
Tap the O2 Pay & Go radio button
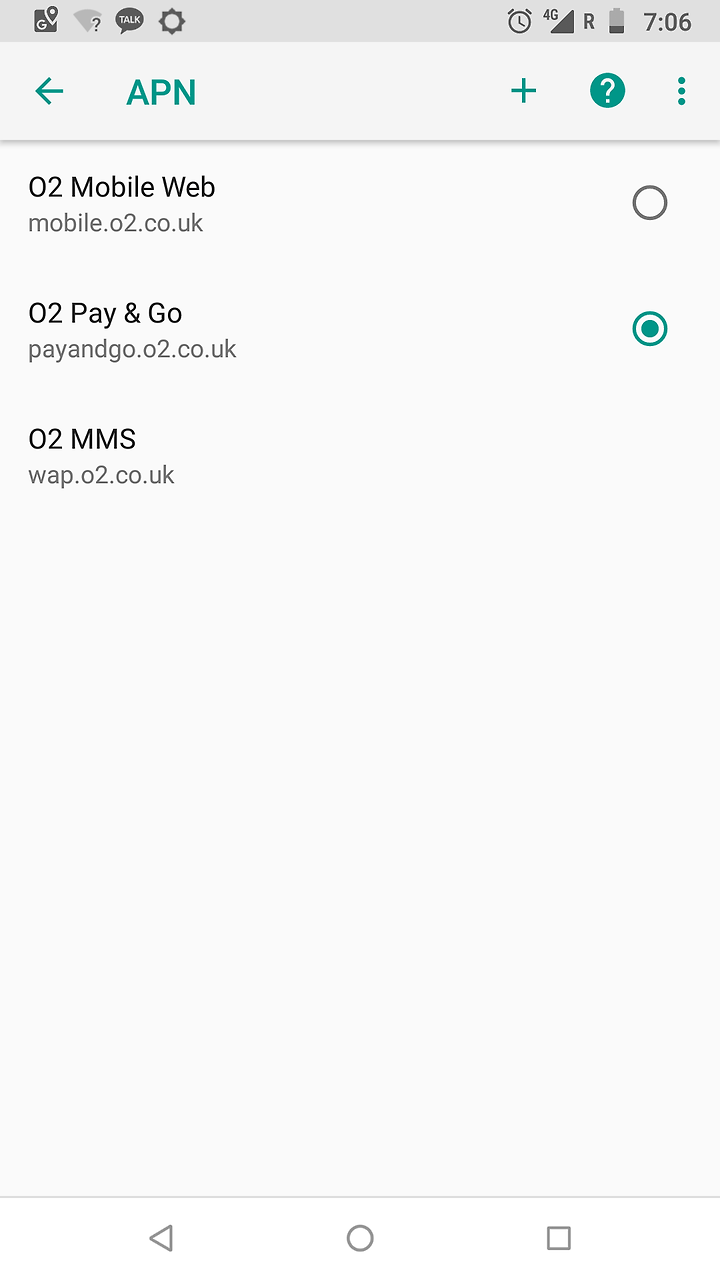(x=650, y=329)
